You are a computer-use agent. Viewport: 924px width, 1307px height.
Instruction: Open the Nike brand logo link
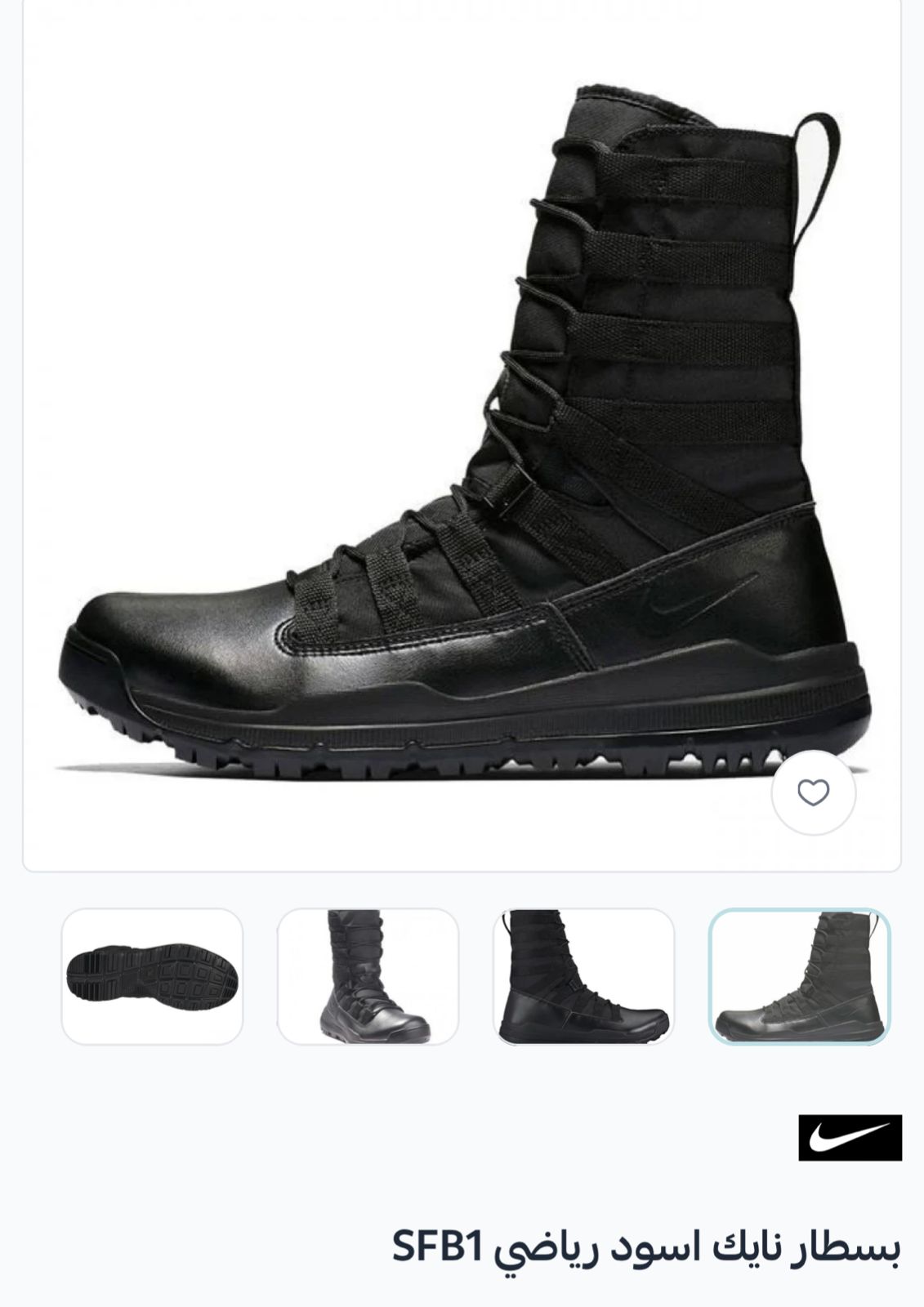850,1137
